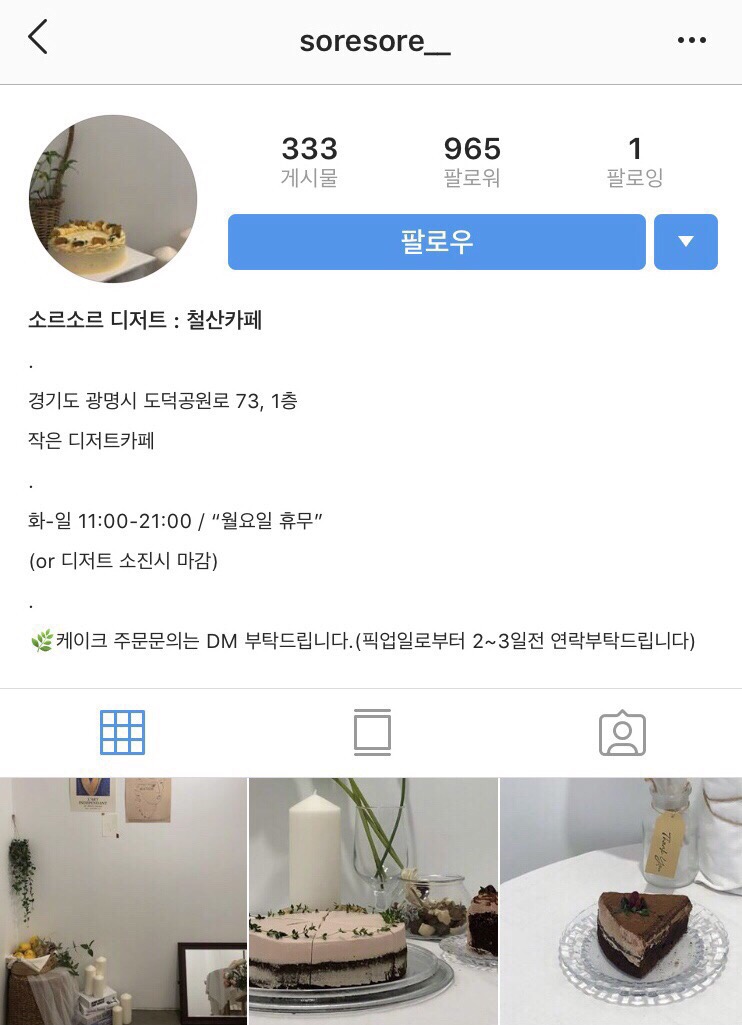Switch to grid view tab

point(123,733)
